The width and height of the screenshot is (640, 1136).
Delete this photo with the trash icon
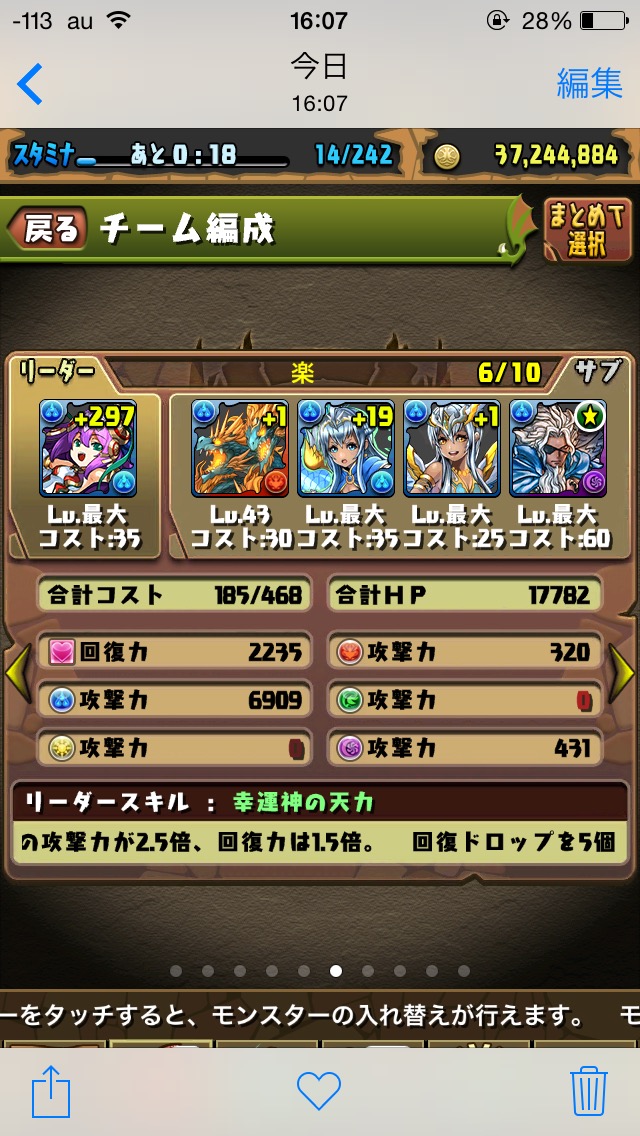click(x=589, y=1090)
